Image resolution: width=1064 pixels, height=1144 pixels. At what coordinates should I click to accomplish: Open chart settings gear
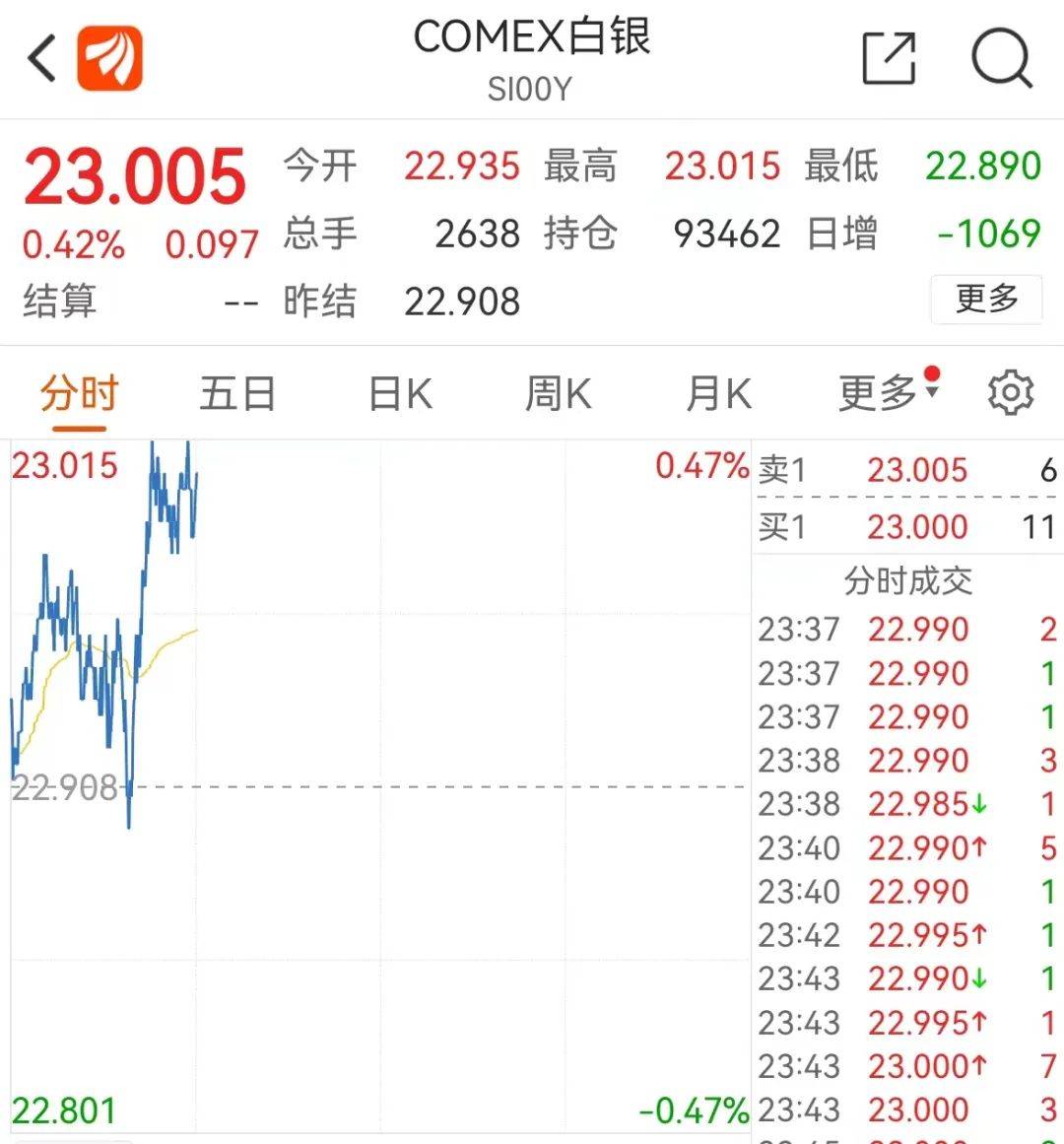[x=1010, y=393]
